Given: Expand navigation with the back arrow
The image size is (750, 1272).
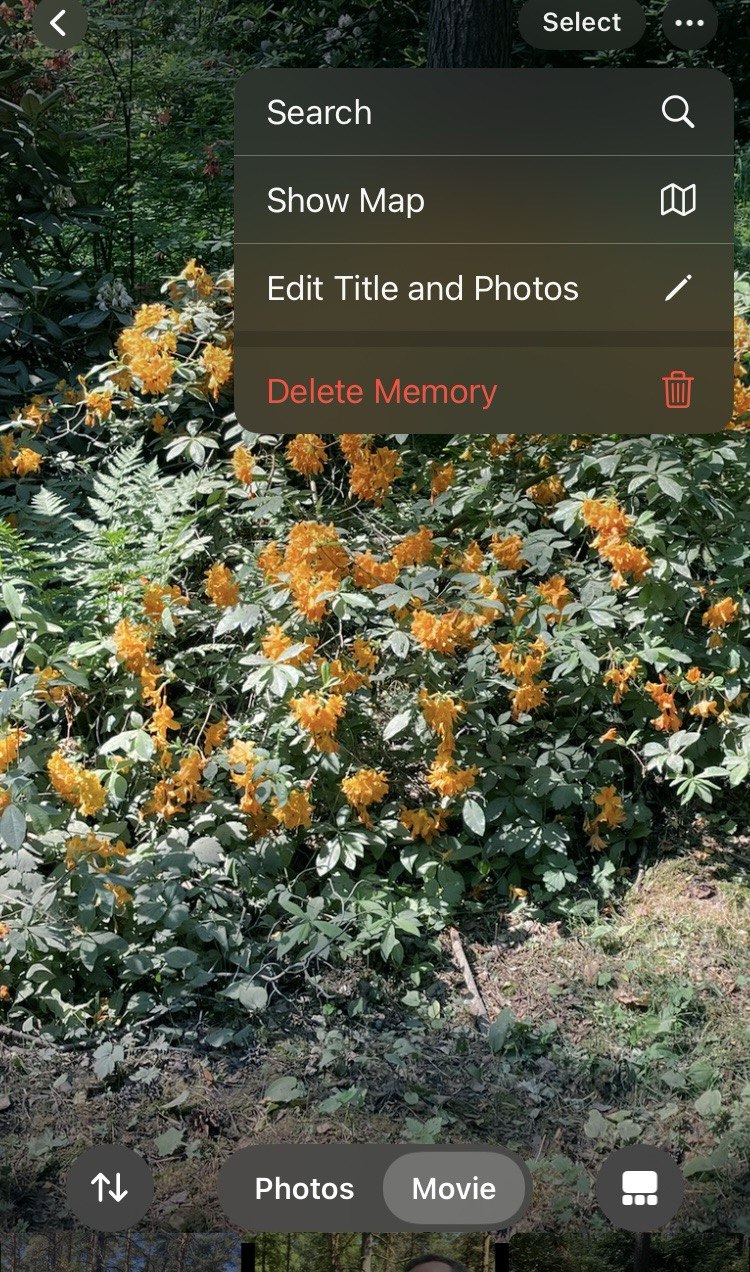Looking at the screenshot, I should (60, 22).
